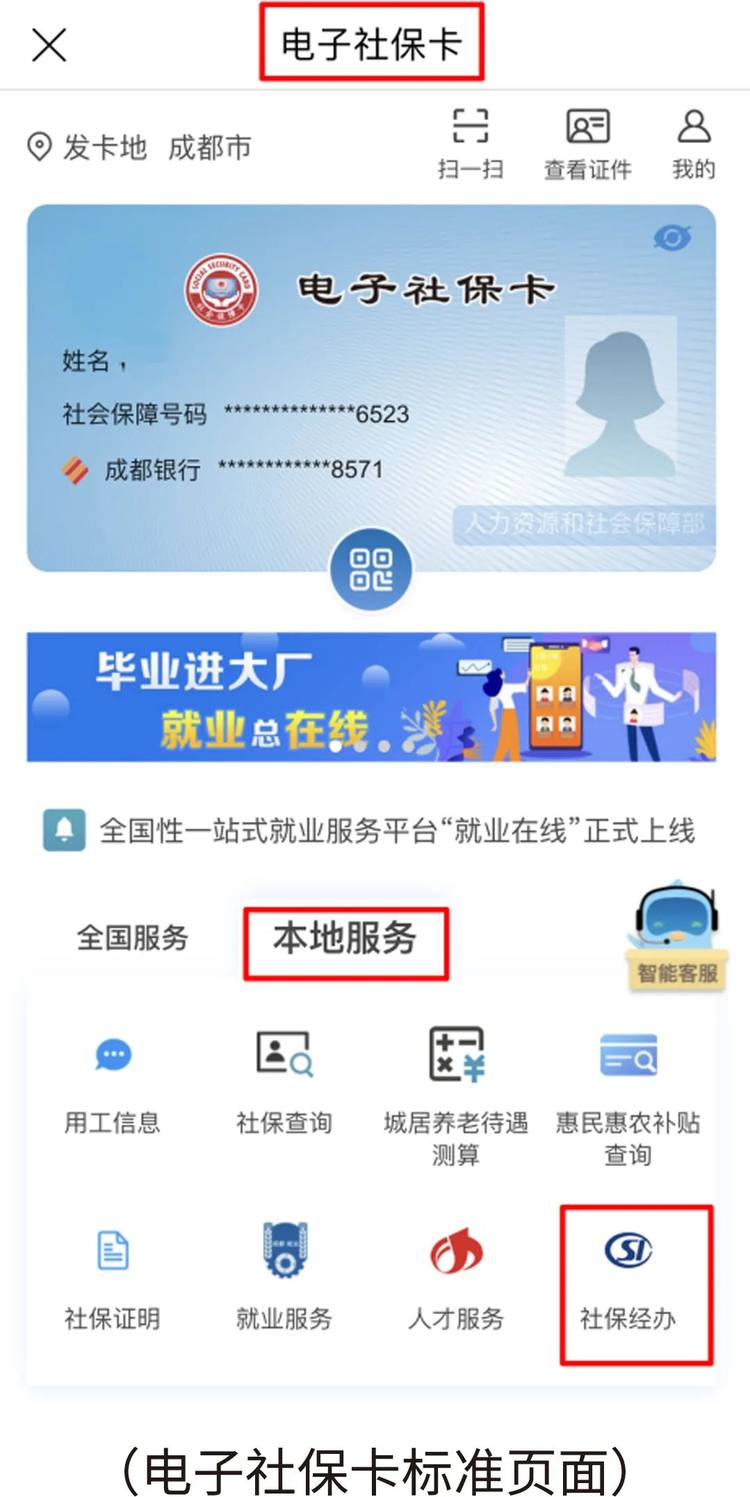Viewport: 750px width, 1497px height.
Task: Open 社保证明
Action: click(x=112, y=1280)
